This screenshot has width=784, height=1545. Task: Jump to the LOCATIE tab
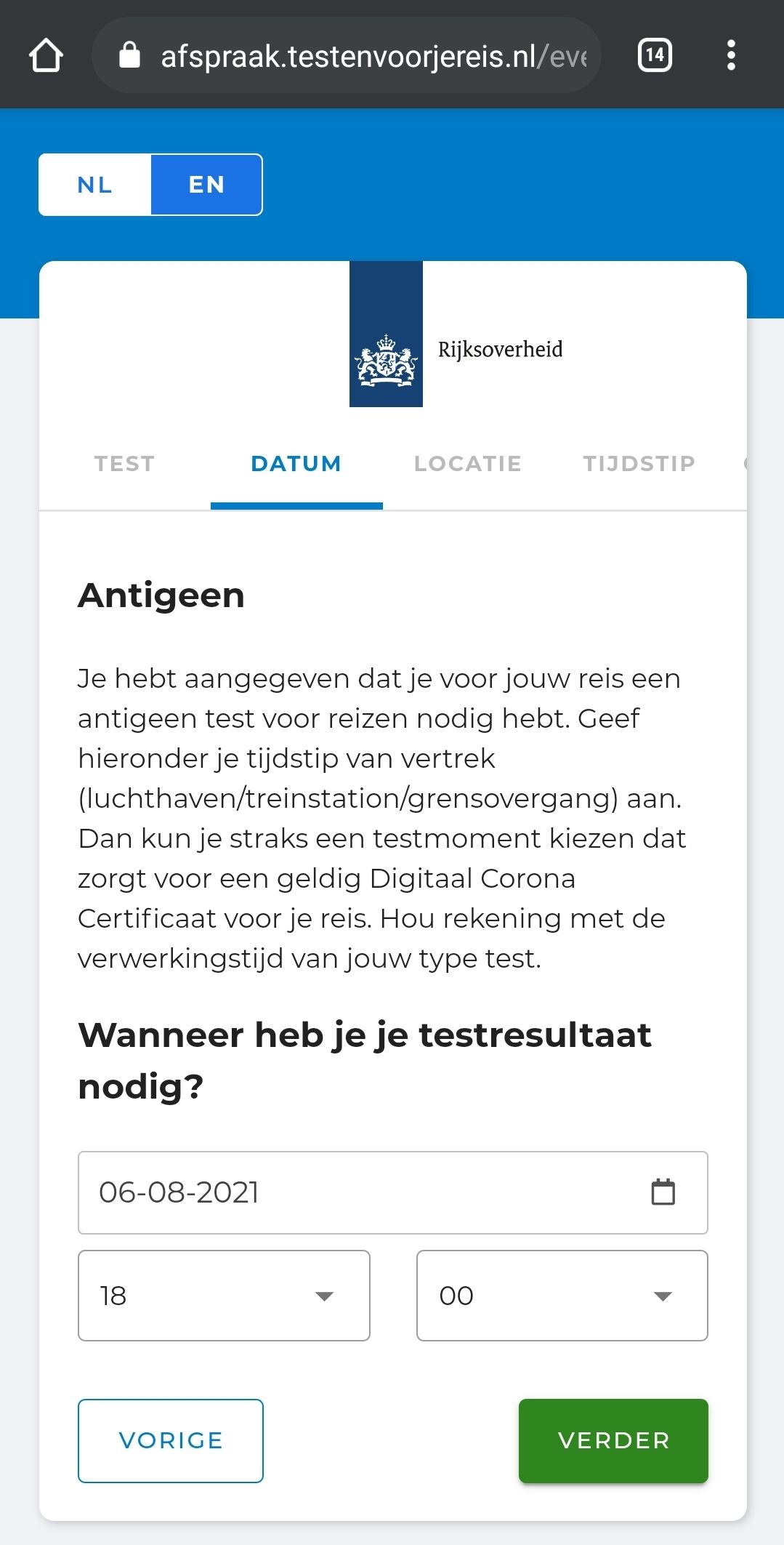coord(468,464)
